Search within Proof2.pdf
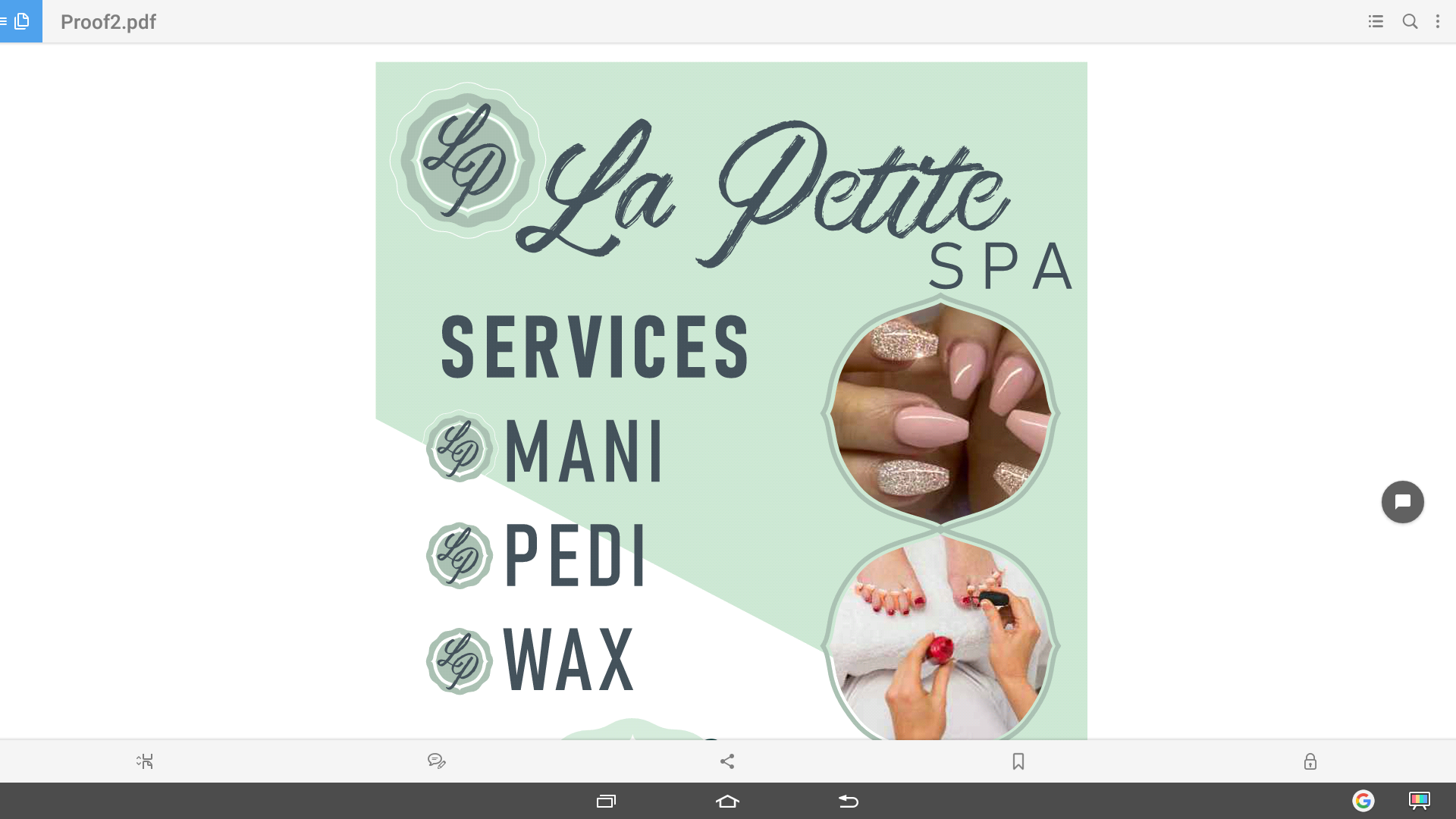Screen dimensions: 1456x819 tap(1410, 21)
